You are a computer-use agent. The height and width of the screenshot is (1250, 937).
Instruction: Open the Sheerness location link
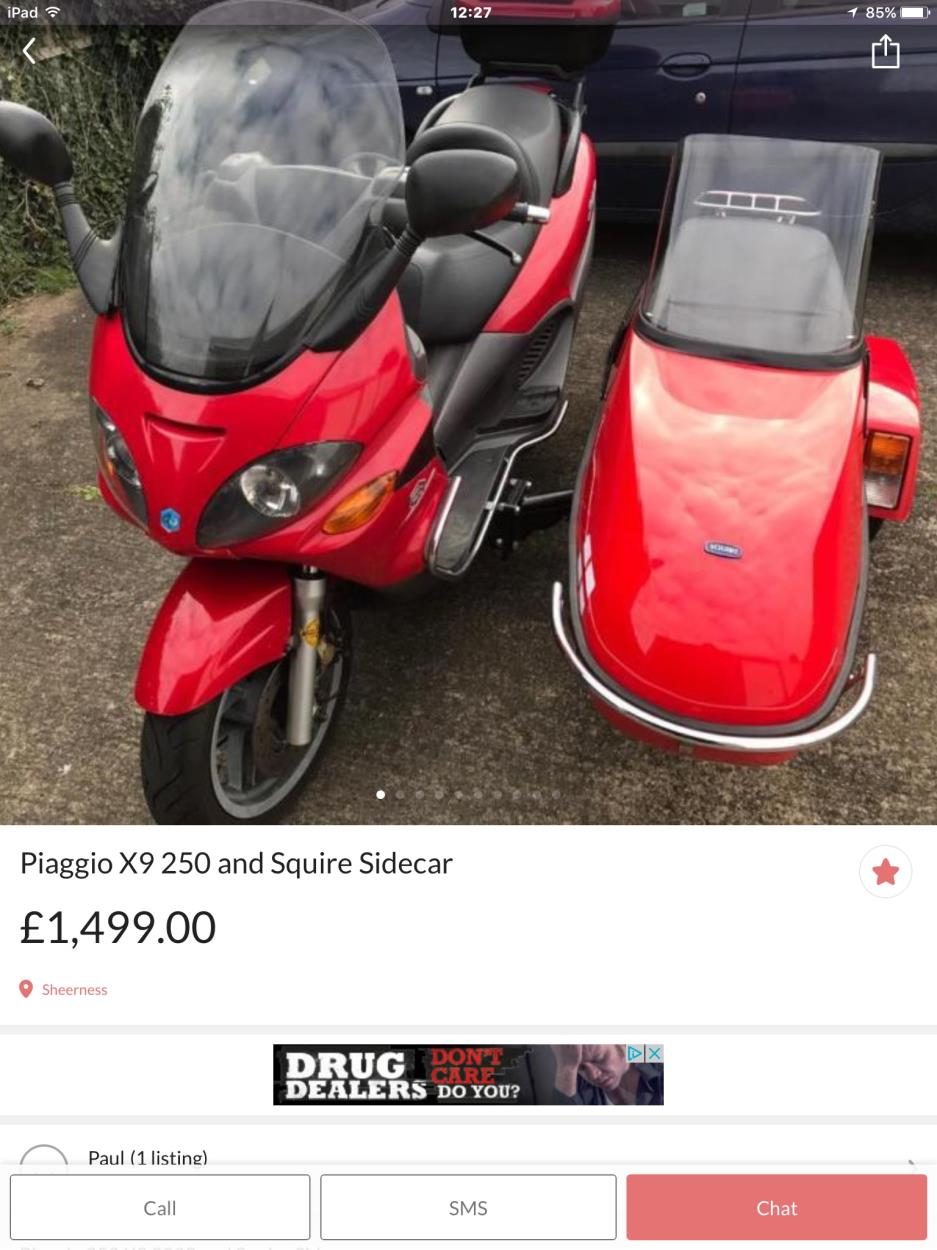click(74, 989)
